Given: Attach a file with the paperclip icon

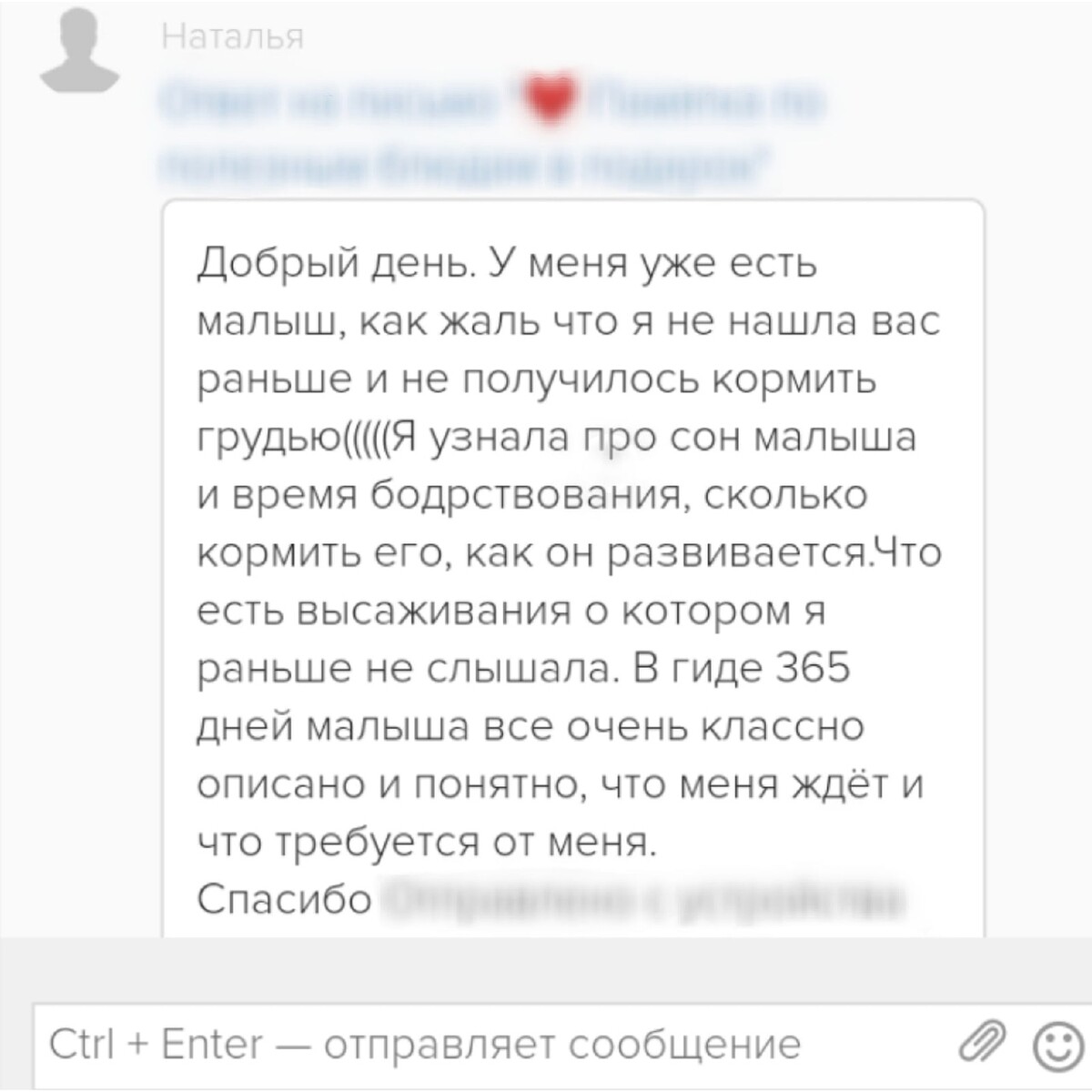Looking at the screenshot, I should [x=985, y=1044].
